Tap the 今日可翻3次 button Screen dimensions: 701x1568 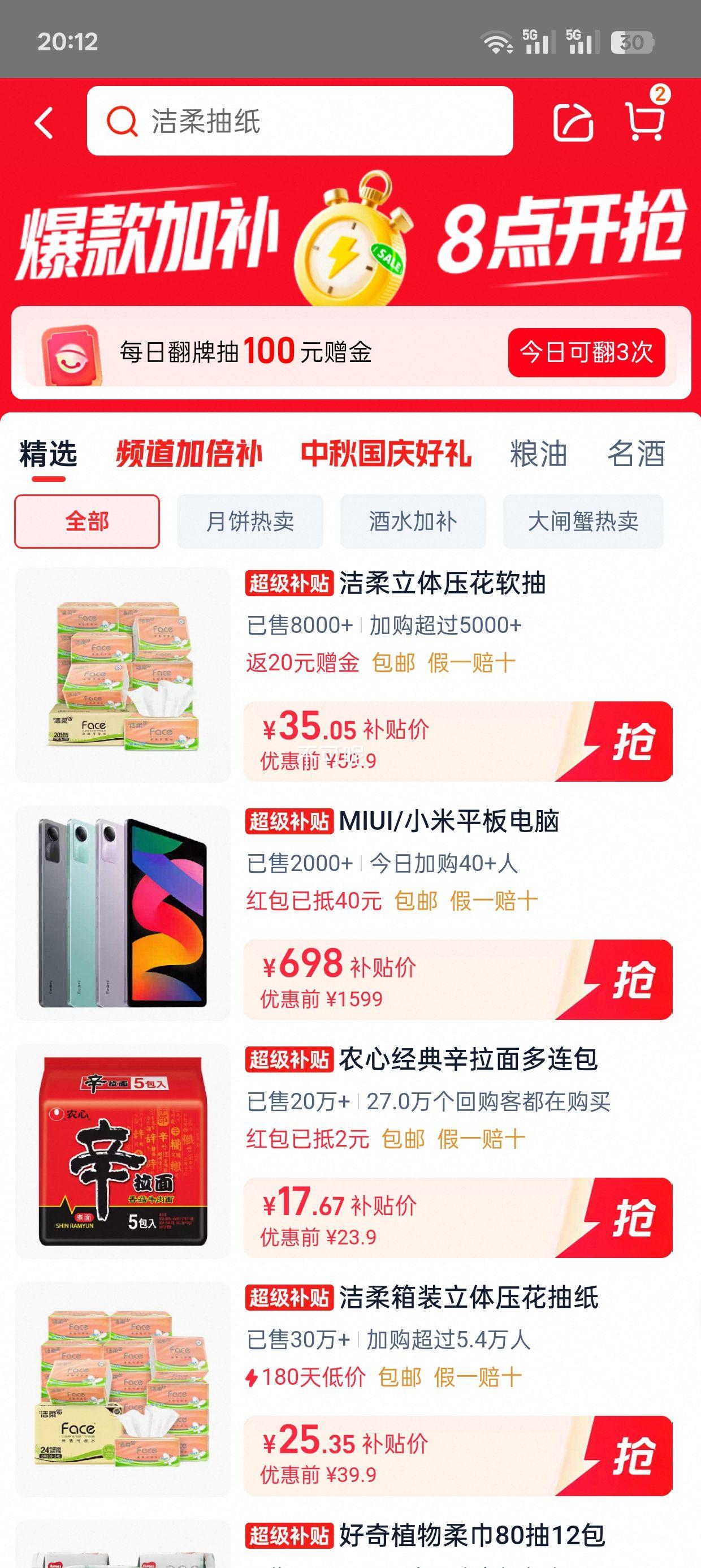point(586,352)
